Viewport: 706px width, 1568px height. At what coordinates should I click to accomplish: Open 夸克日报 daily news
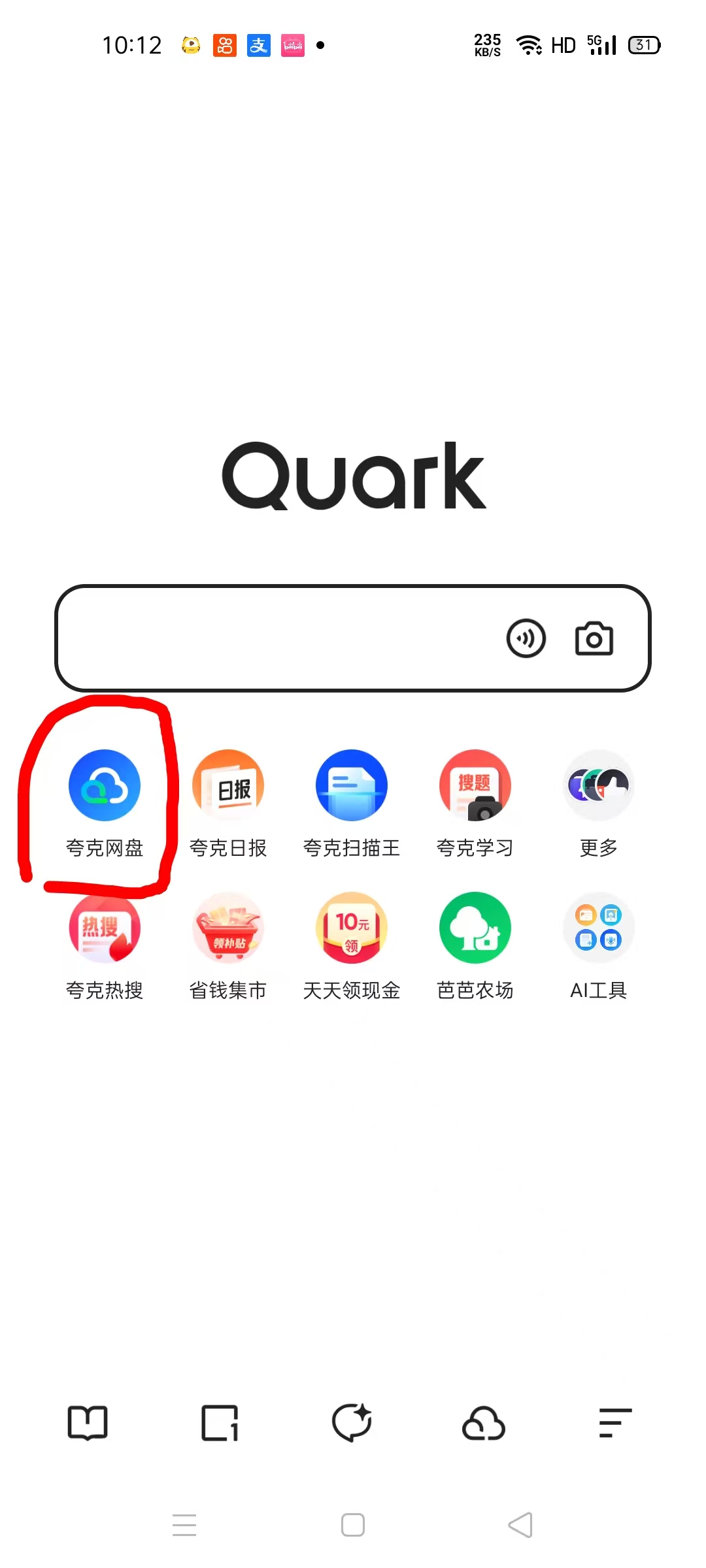point(227,786)
